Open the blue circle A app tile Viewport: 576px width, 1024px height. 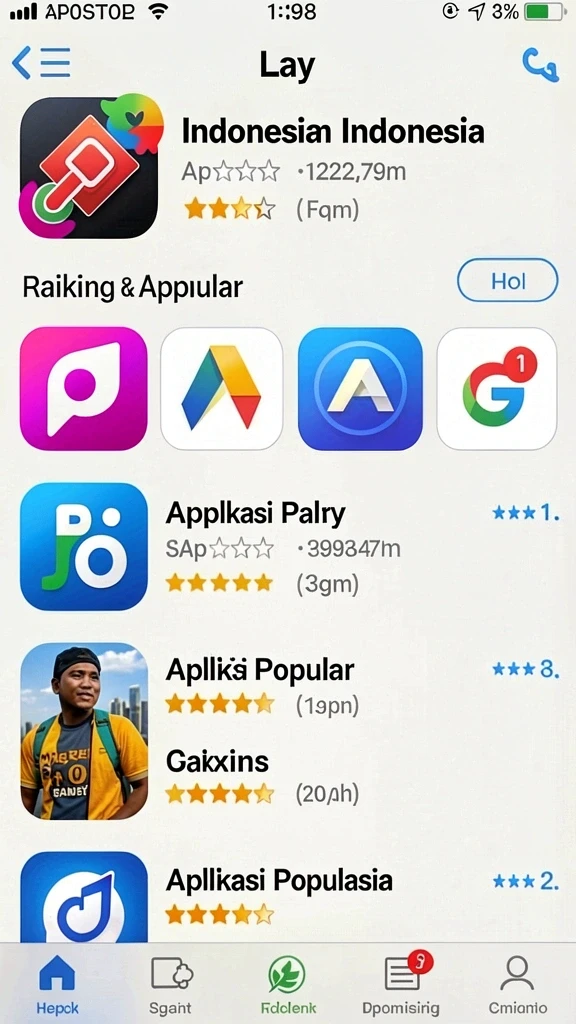tap(360, 389)
